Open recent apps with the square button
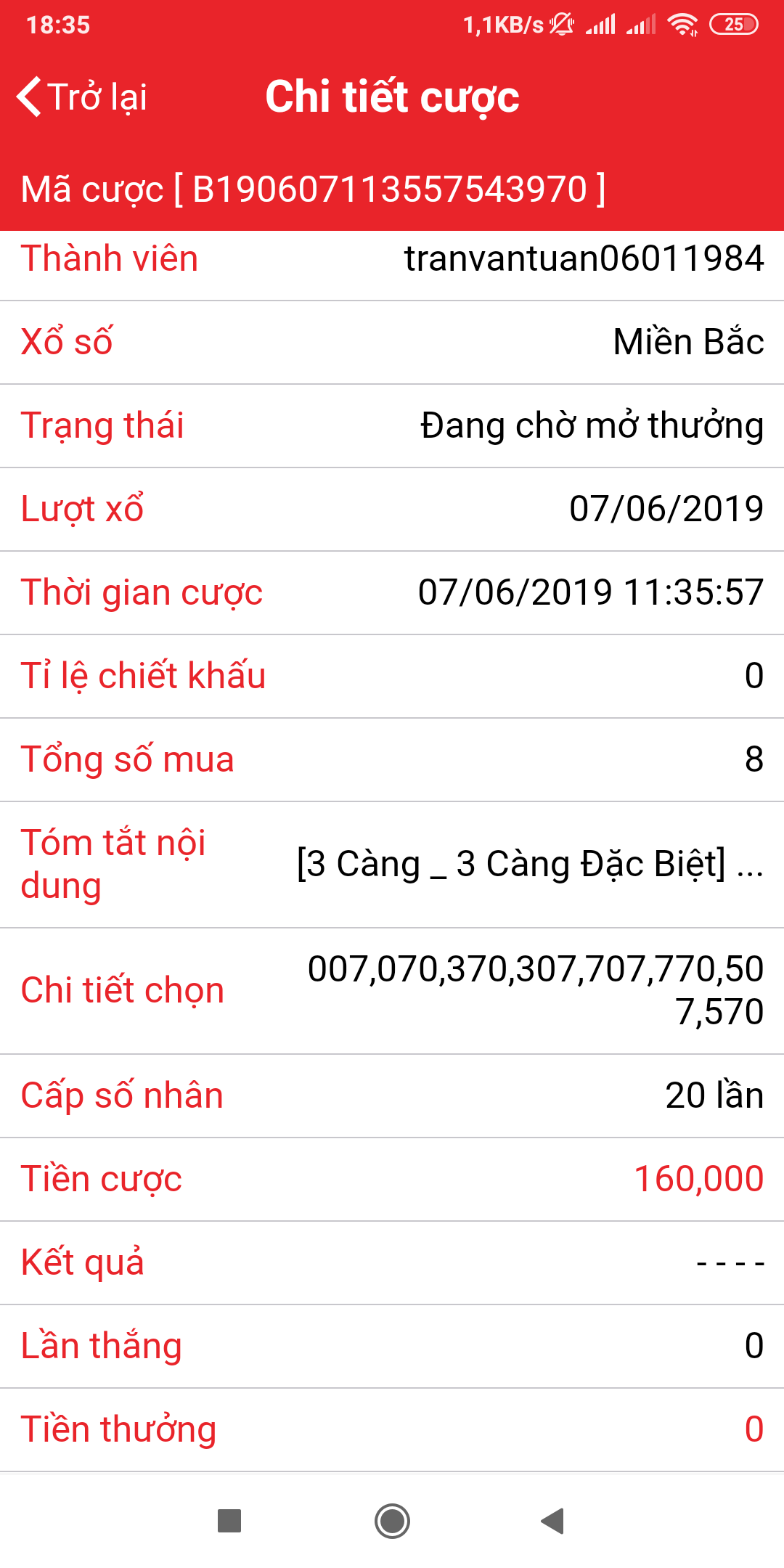Image resolution: width=784 pixels, height=1568 pixels. point(229,1521)
